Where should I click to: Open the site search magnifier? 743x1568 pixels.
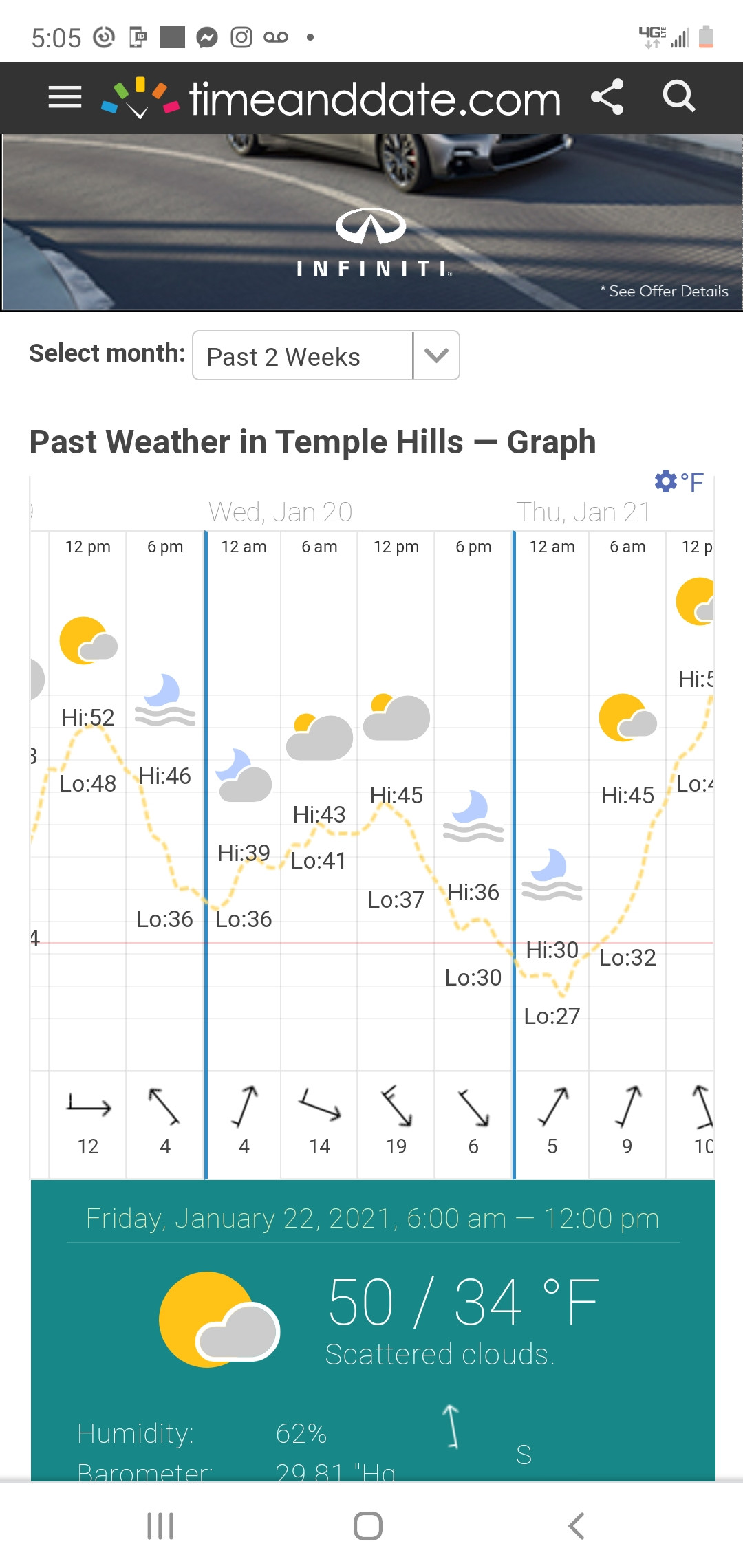[x=678, y=97]
